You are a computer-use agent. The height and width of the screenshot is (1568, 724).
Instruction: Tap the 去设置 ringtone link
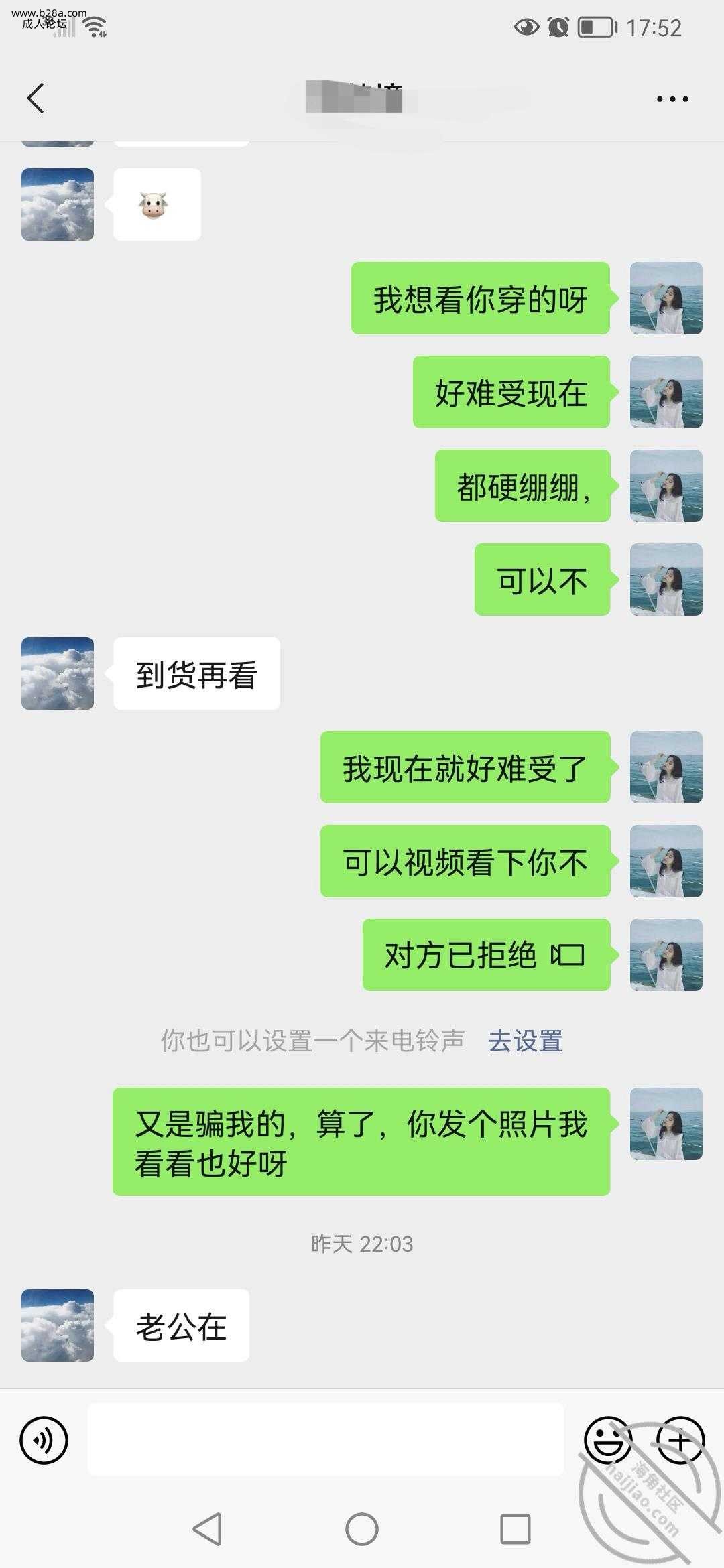click(x=525, y=1041)
